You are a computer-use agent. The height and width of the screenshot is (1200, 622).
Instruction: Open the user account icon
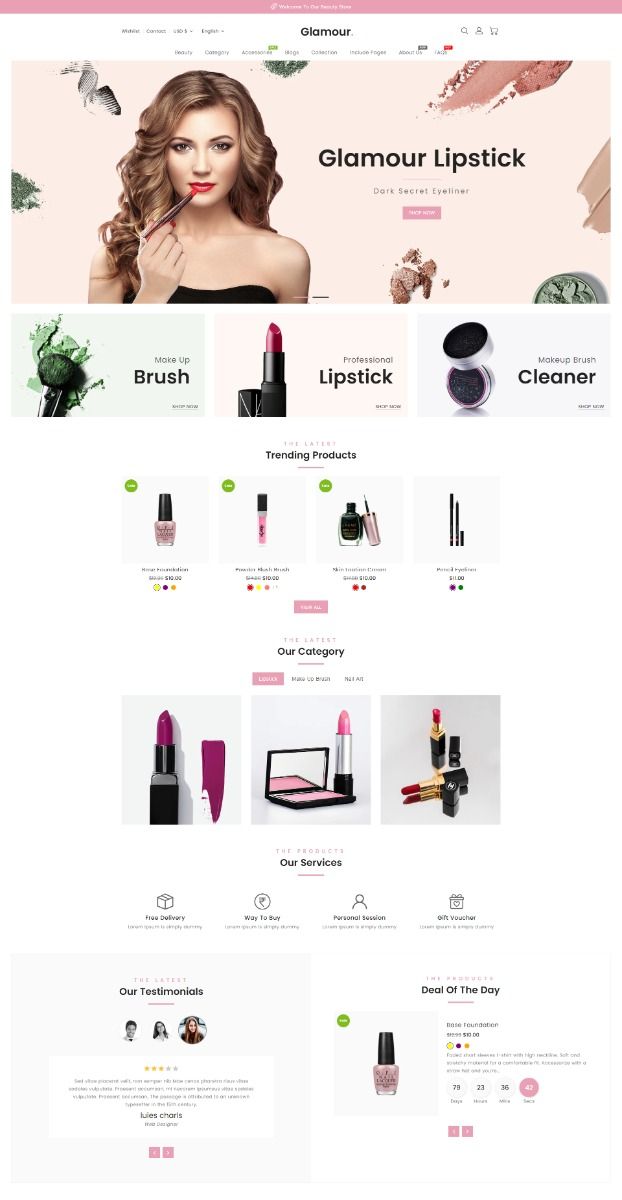coord(479,31)
